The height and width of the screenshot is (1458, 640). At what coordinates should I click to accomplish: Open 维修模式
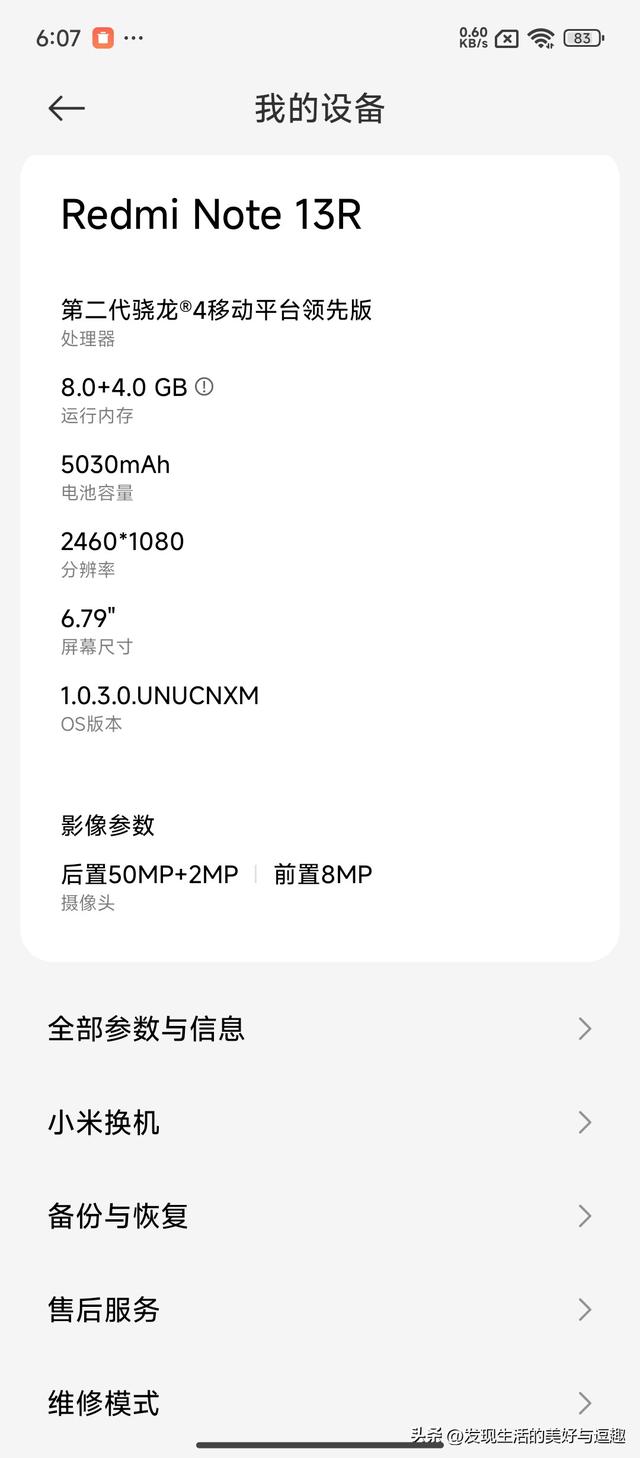tap(320, 1403)
